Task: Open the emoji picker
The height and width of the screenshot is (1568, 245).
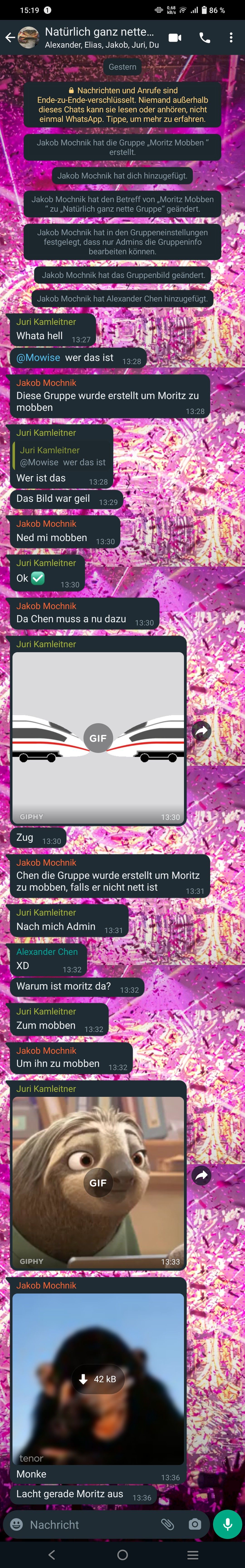Action: point(17,1524)
